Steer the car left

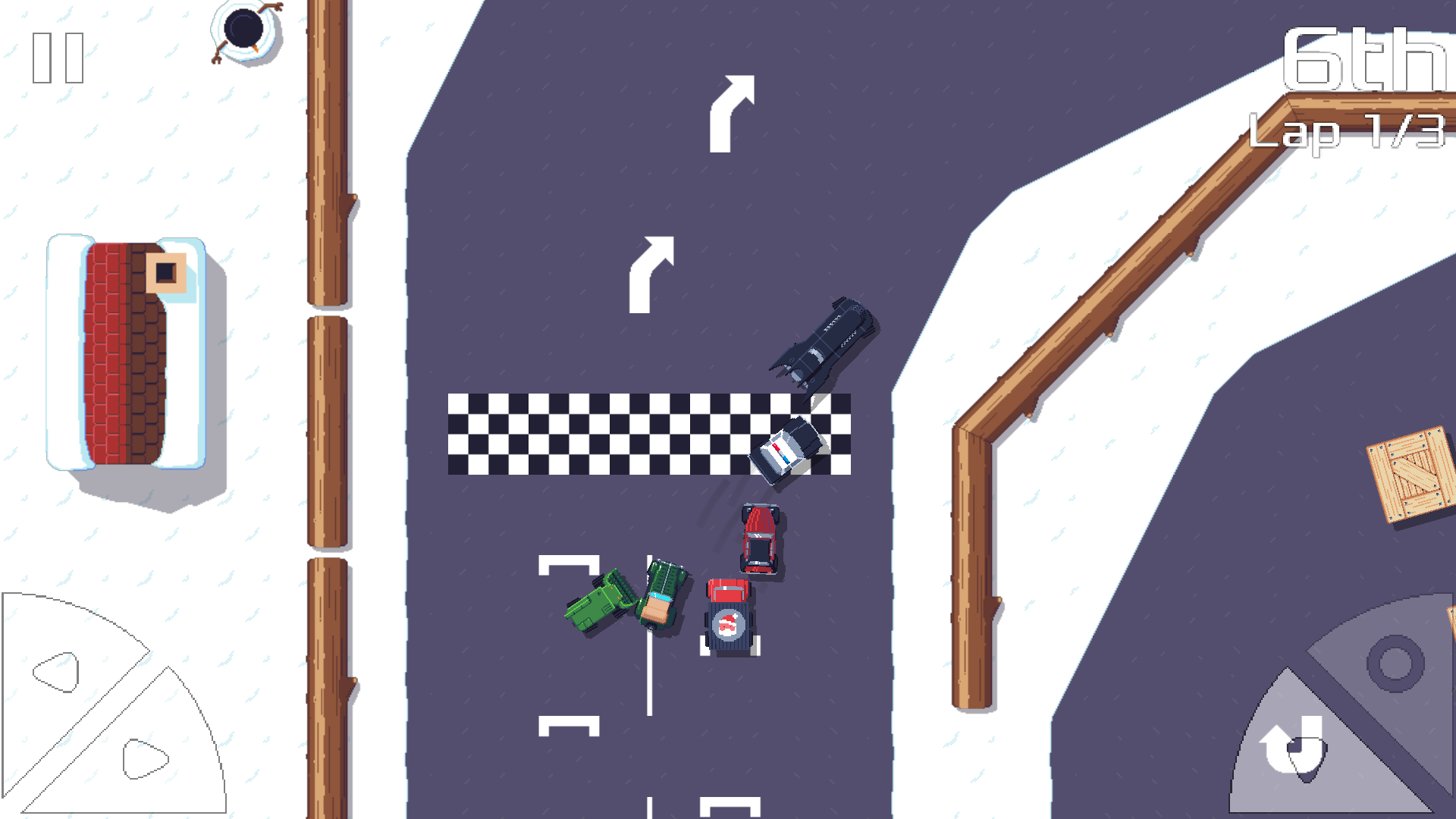click(57, 672)
